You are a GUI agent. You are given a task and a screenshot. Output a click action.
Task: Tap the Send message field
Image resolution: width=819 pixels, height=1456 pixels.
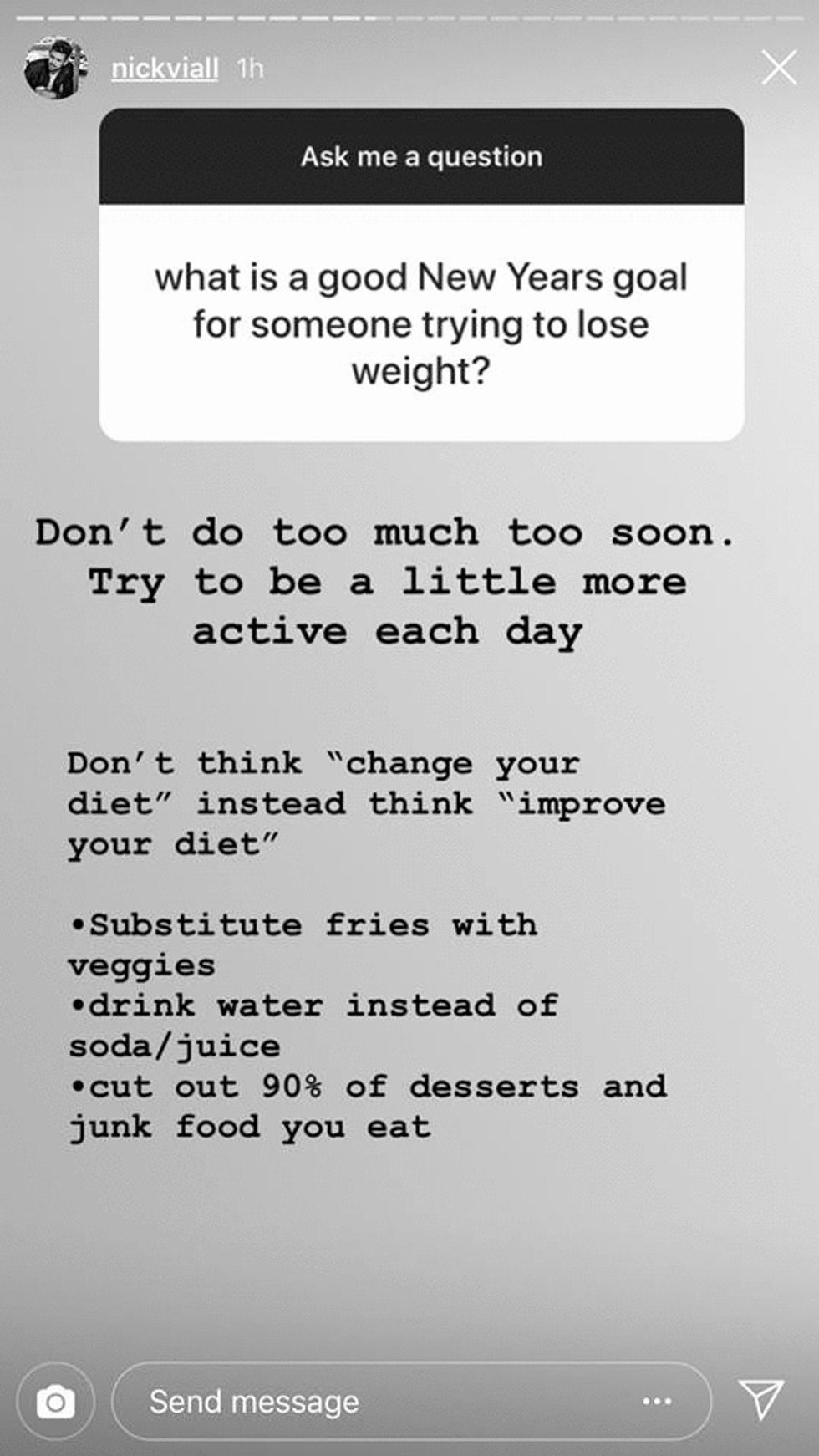click(368, 1402)
